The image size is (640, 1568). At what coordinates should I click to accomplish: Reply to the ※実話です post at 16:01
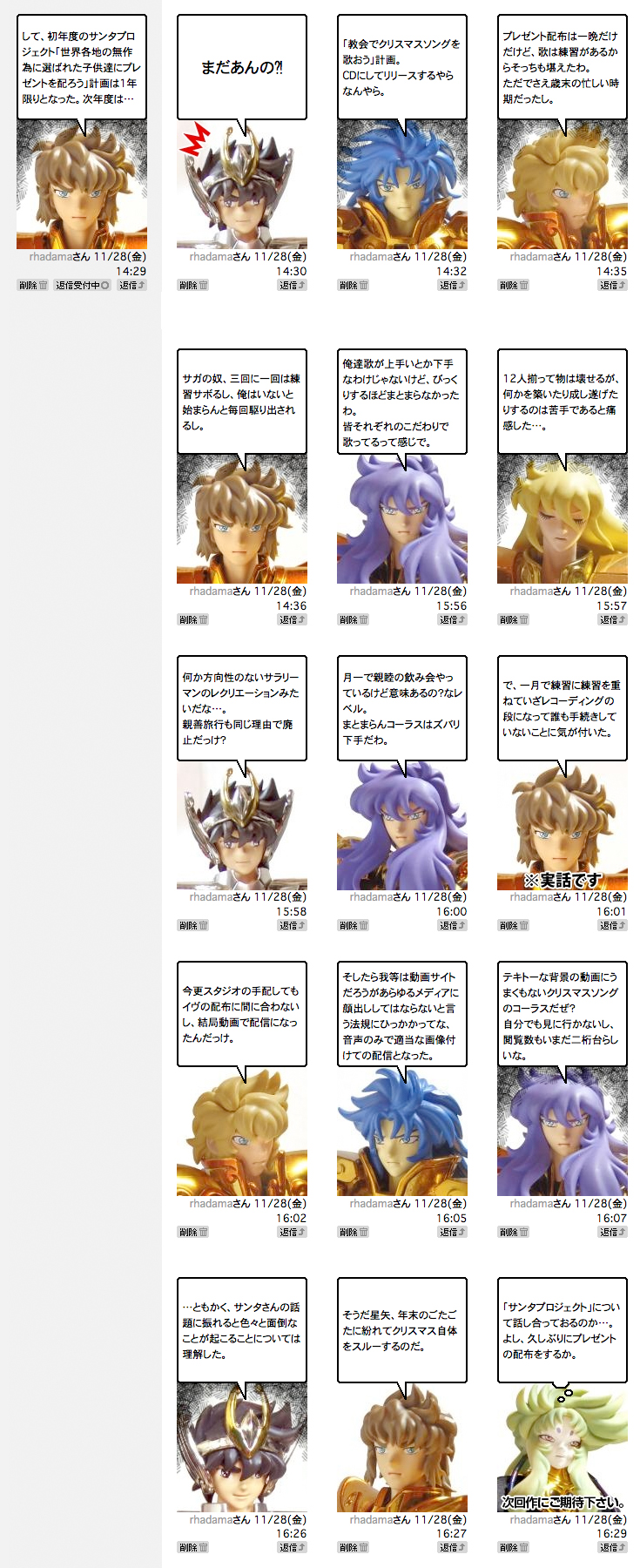point(613,925)
